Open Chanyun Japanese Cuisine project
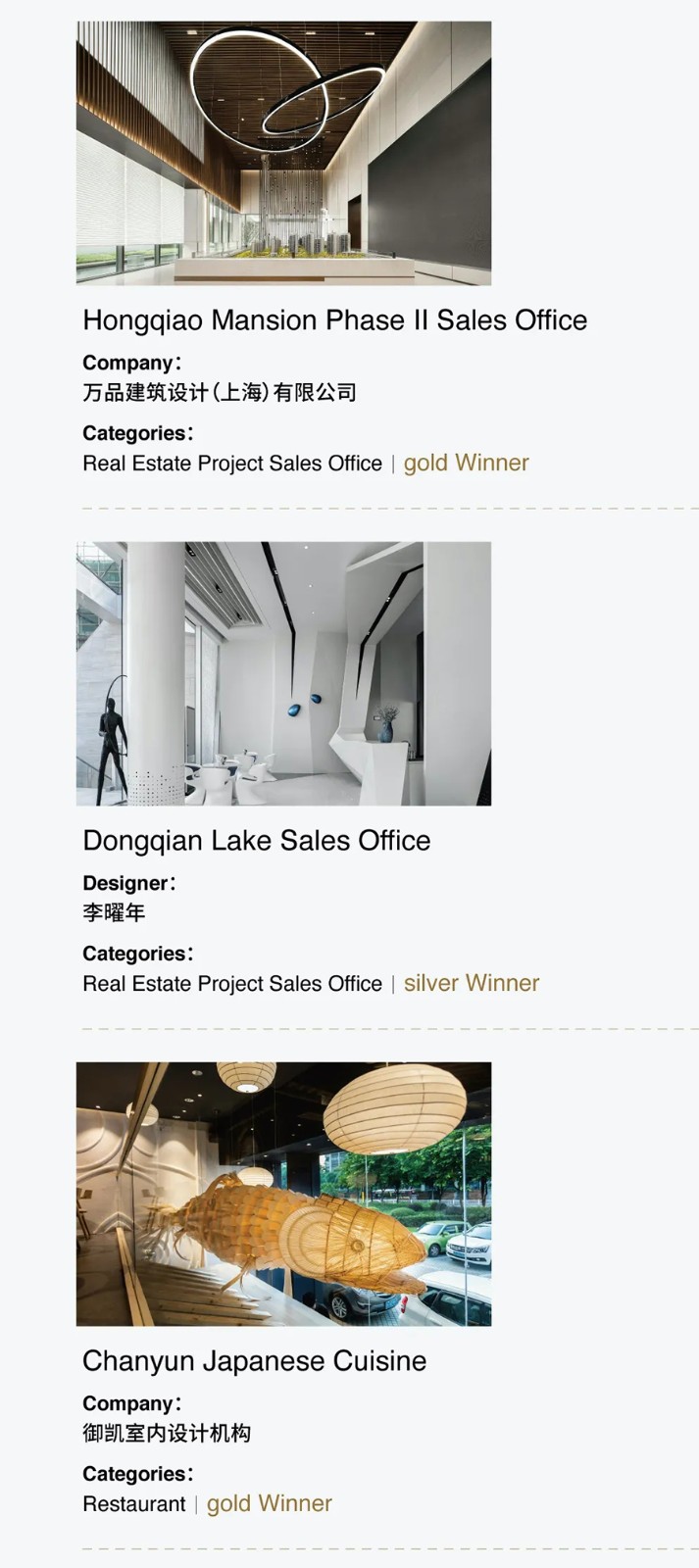This screenshot has height=1568, width=699. tap(254, 1361)
